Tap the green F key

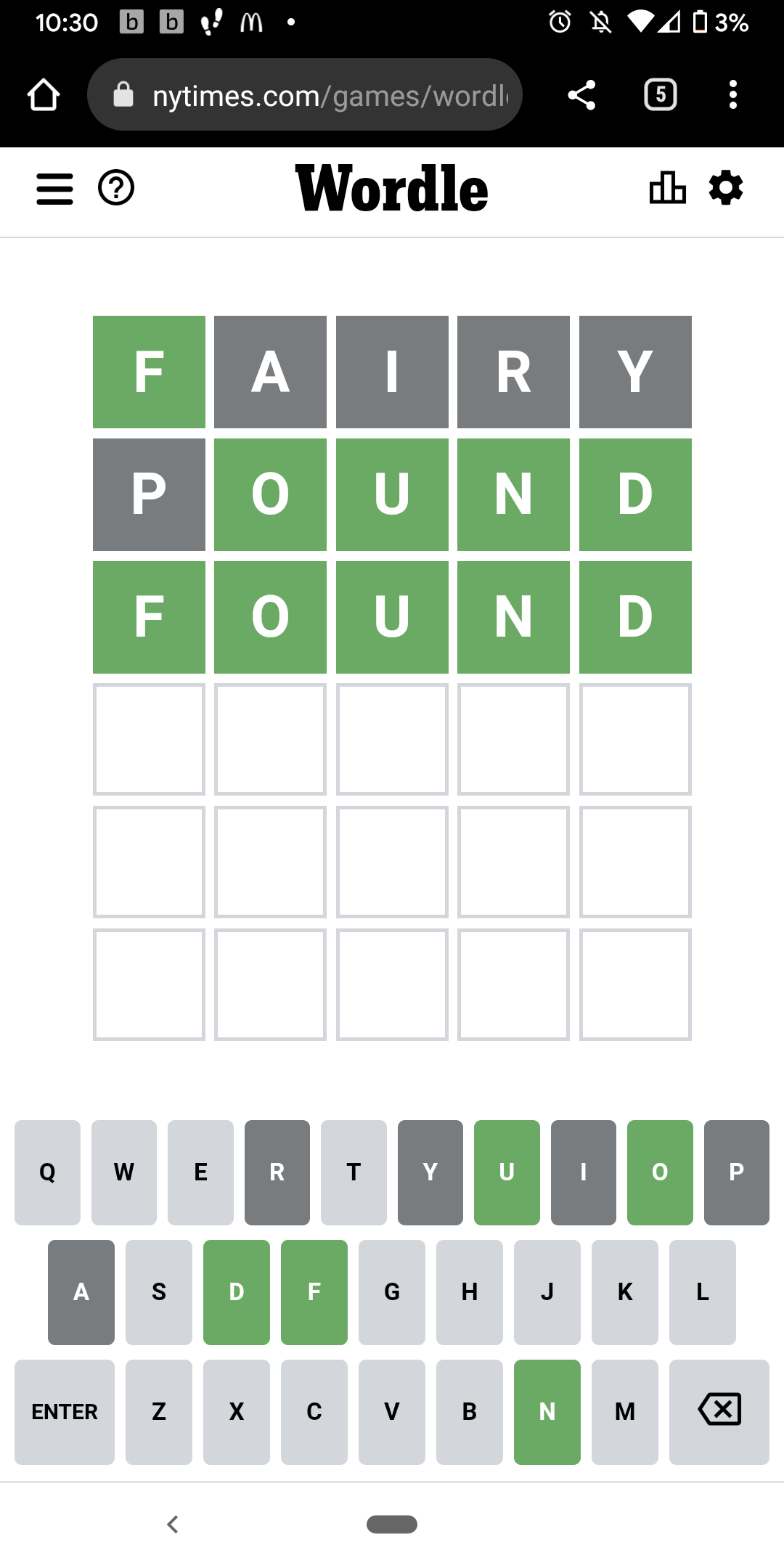coord(314,1292)
